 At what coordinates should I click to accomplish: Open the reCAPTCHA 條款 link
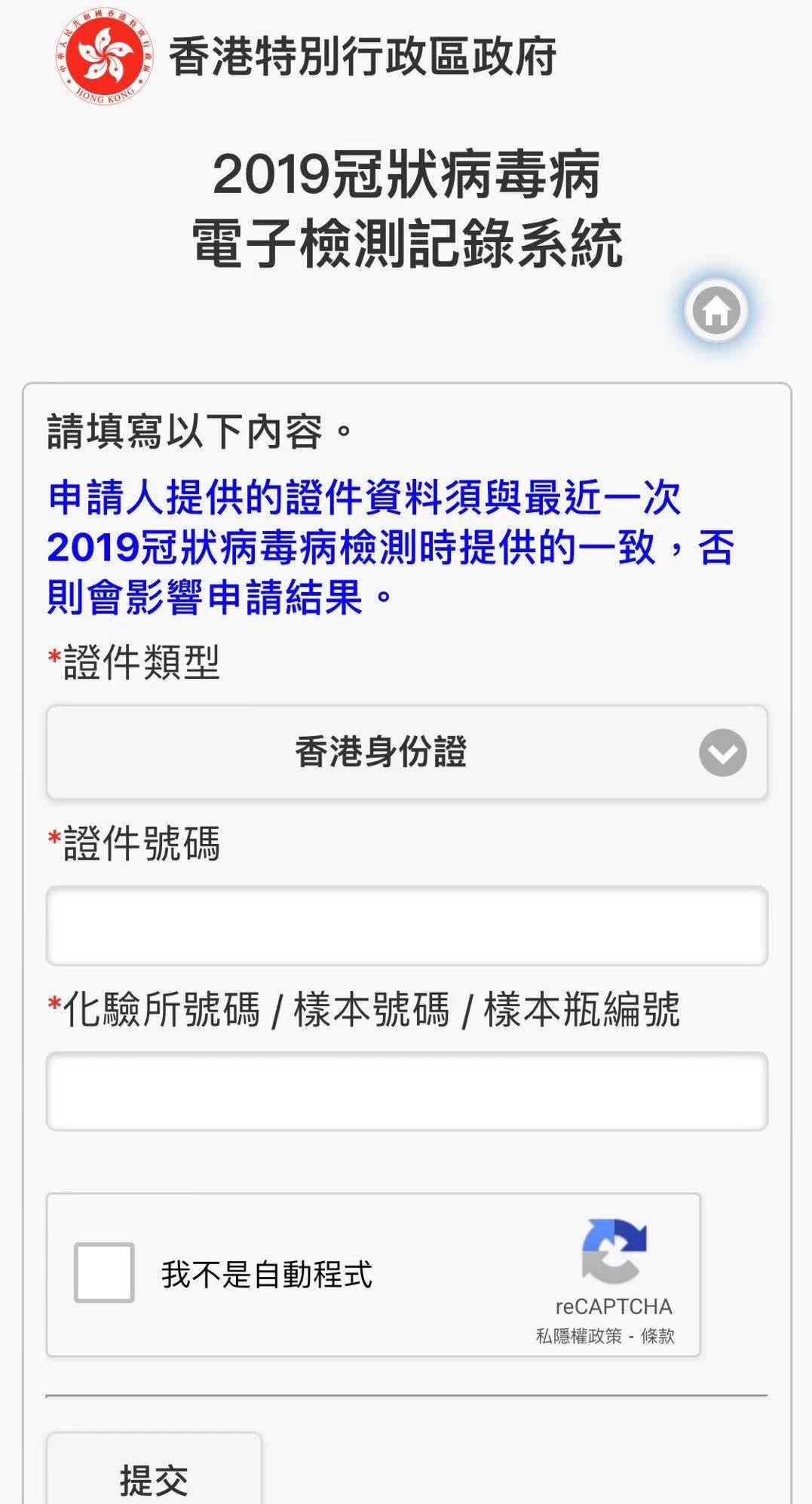click(657, 1337)
